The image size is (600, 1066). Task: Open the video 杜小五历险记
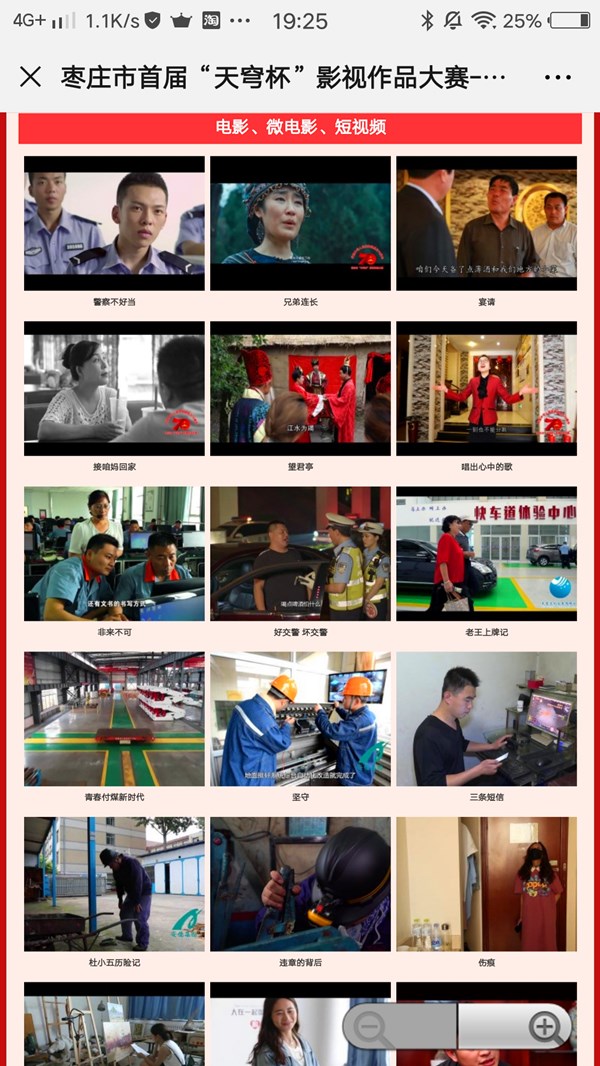pos(114,883)
